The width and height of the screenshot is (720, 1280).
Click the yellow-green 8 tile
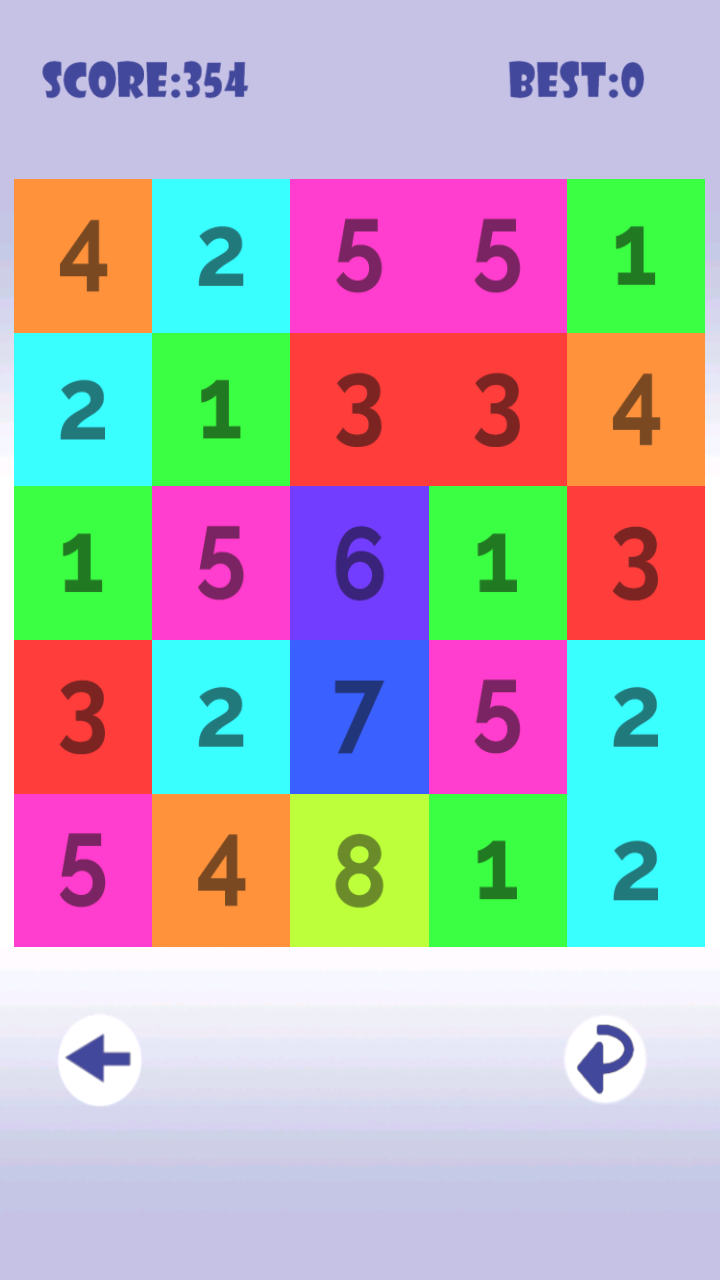(x=360, y=872)
